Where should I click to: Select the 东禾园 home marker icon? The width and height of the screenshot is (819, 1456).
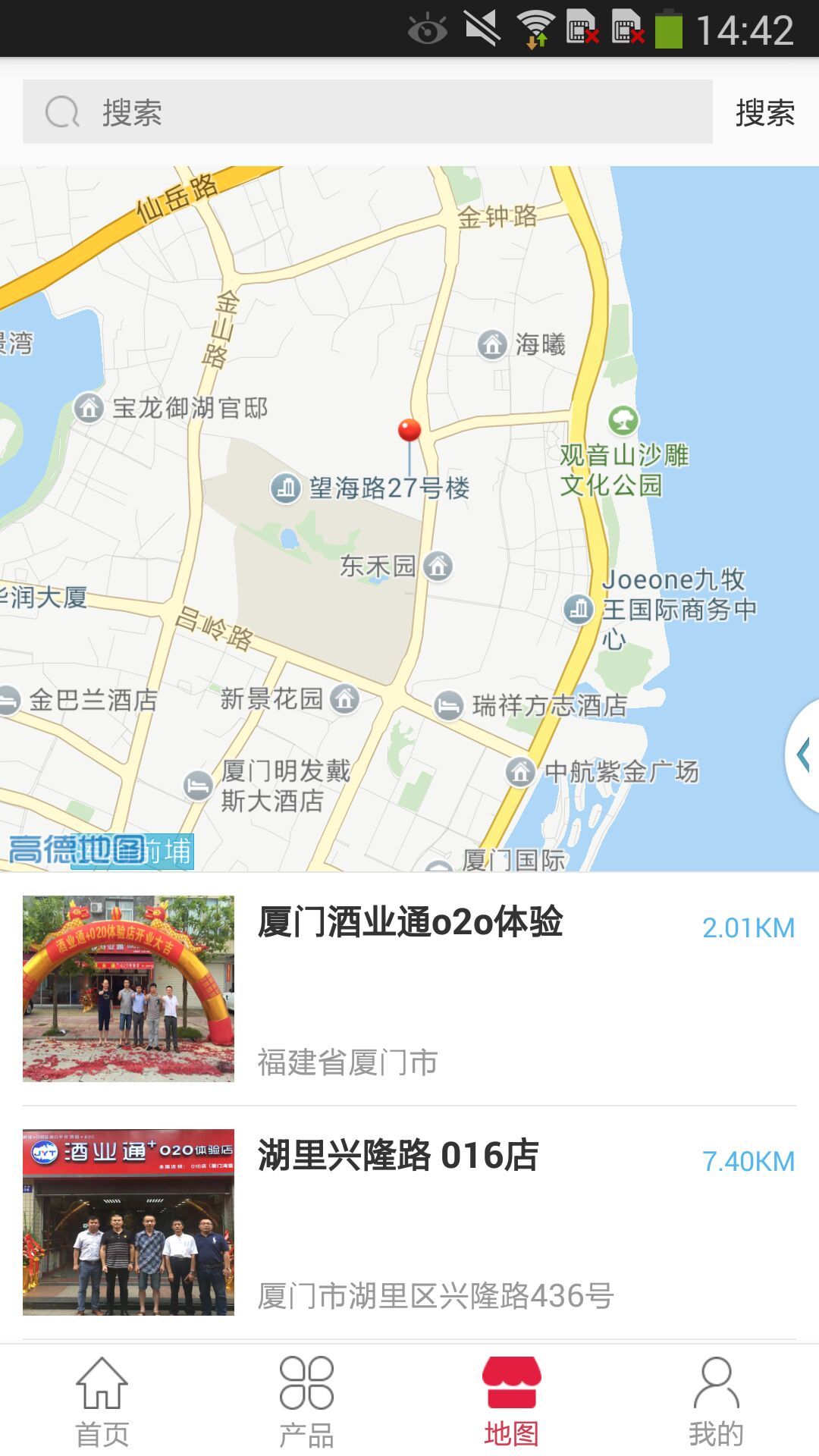pyautogui.click(x=437, y=566)
